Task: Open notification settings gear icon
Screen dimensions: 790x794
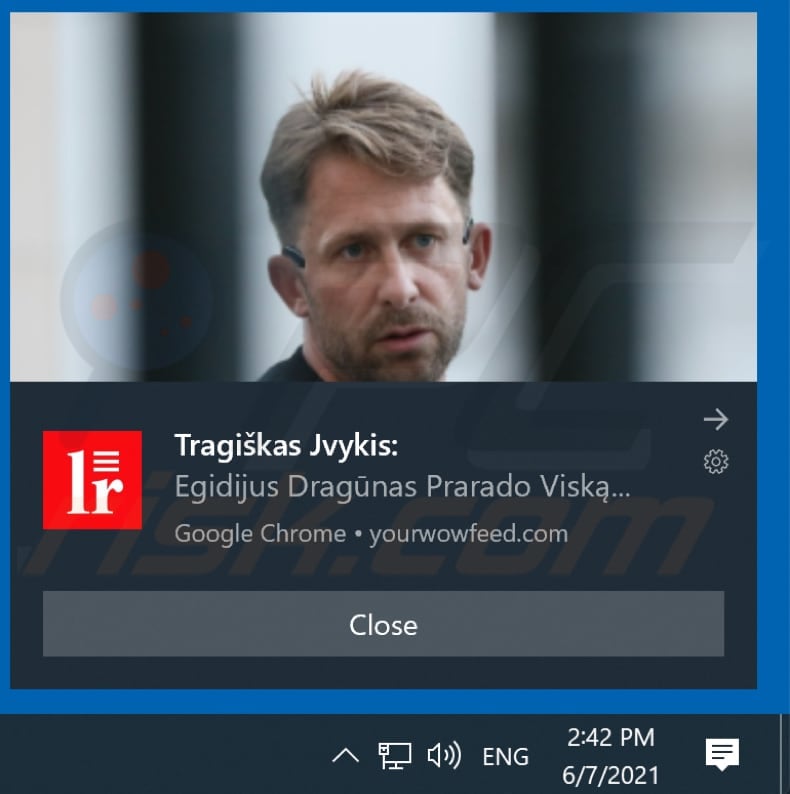Action: [x=716, y=461]
